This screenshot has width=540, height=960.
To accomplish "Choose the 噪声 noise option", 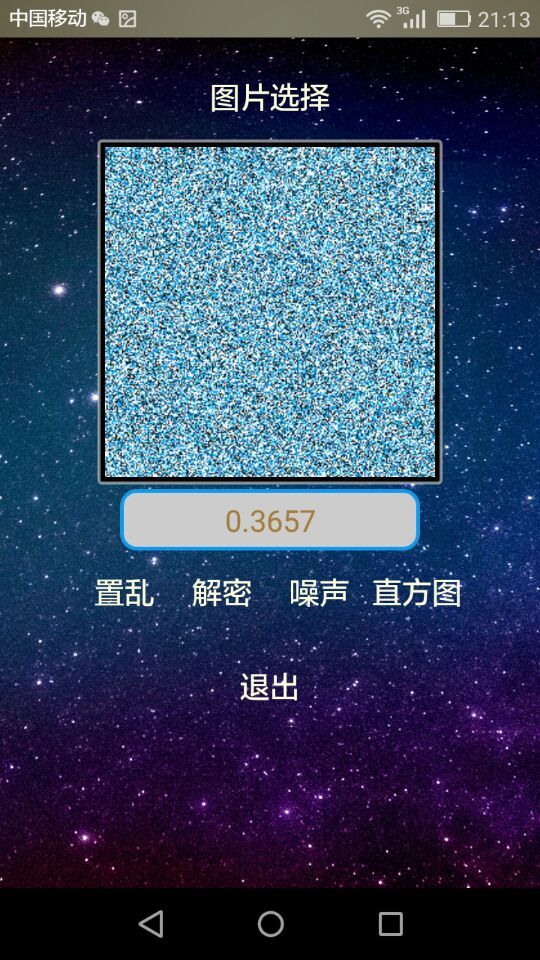I will pos(319,593).
